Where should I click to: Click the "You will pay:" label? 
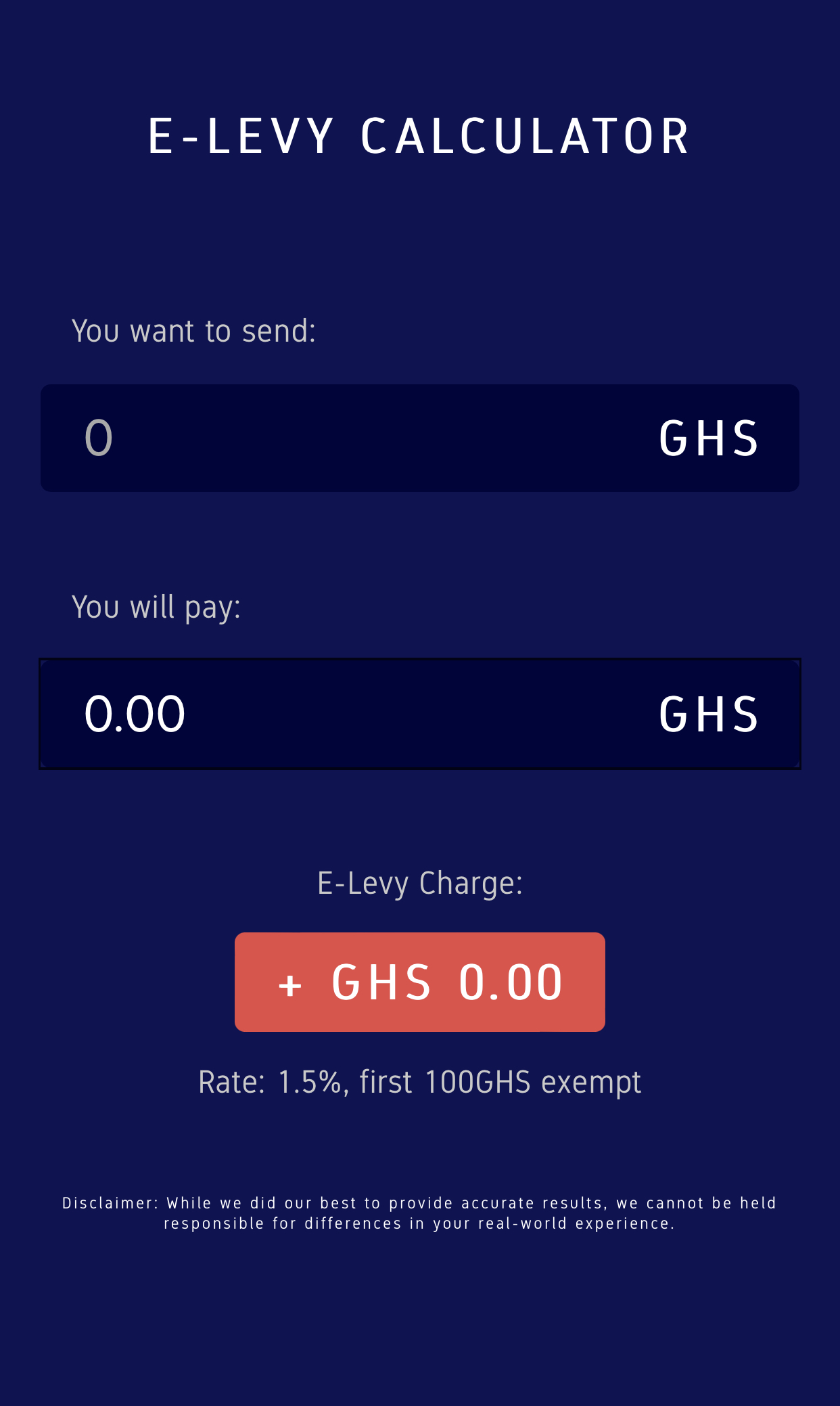click(x=156, y=607)
